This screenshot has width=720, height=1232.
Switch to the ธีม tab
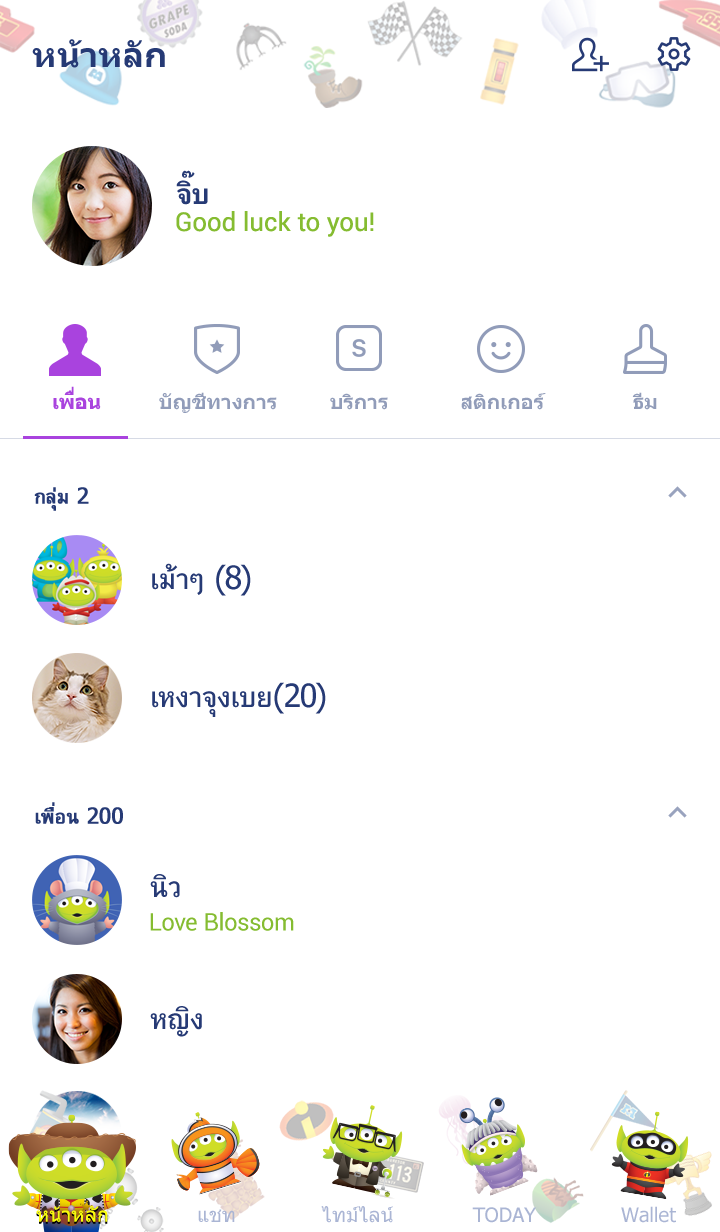pyautogui.click(x=644, y=370)
